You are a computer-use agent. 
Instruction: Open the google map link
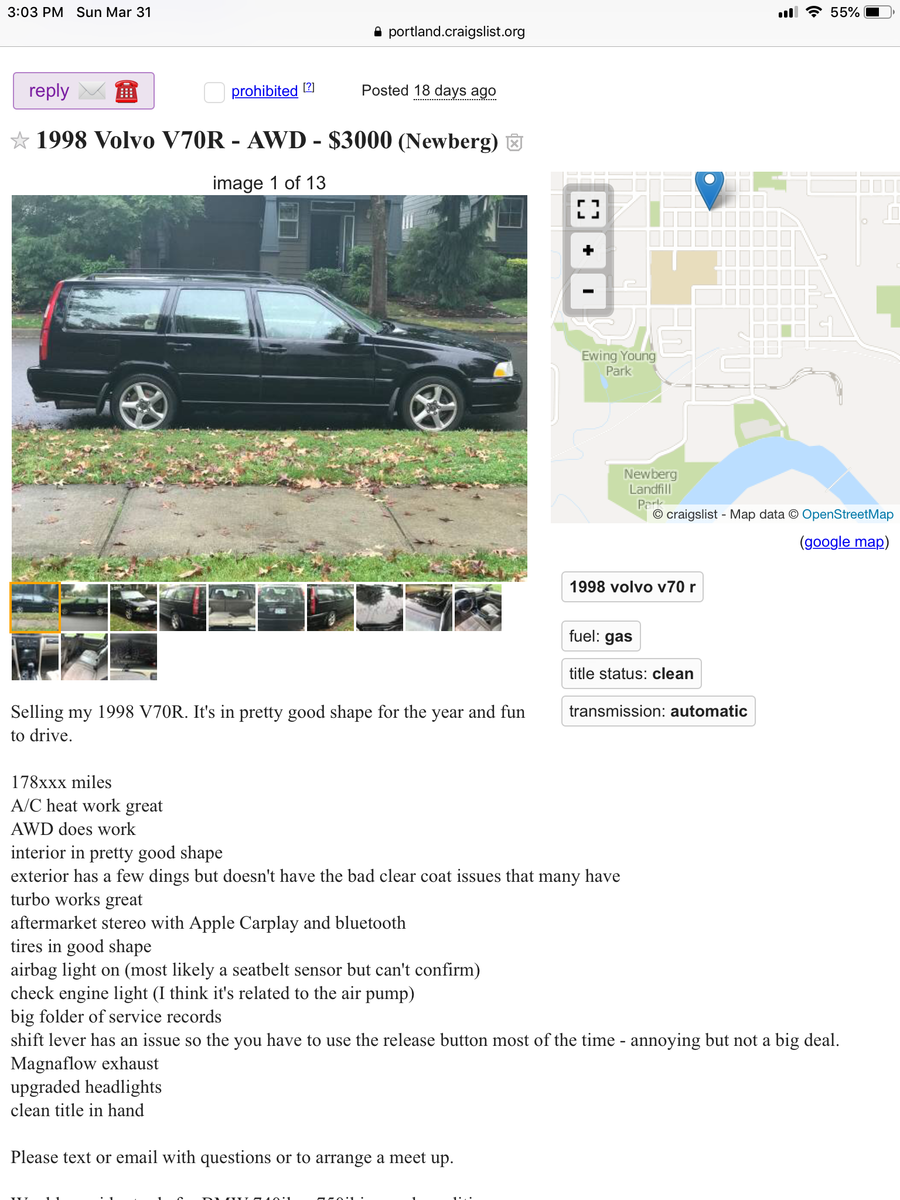[844, 542]
